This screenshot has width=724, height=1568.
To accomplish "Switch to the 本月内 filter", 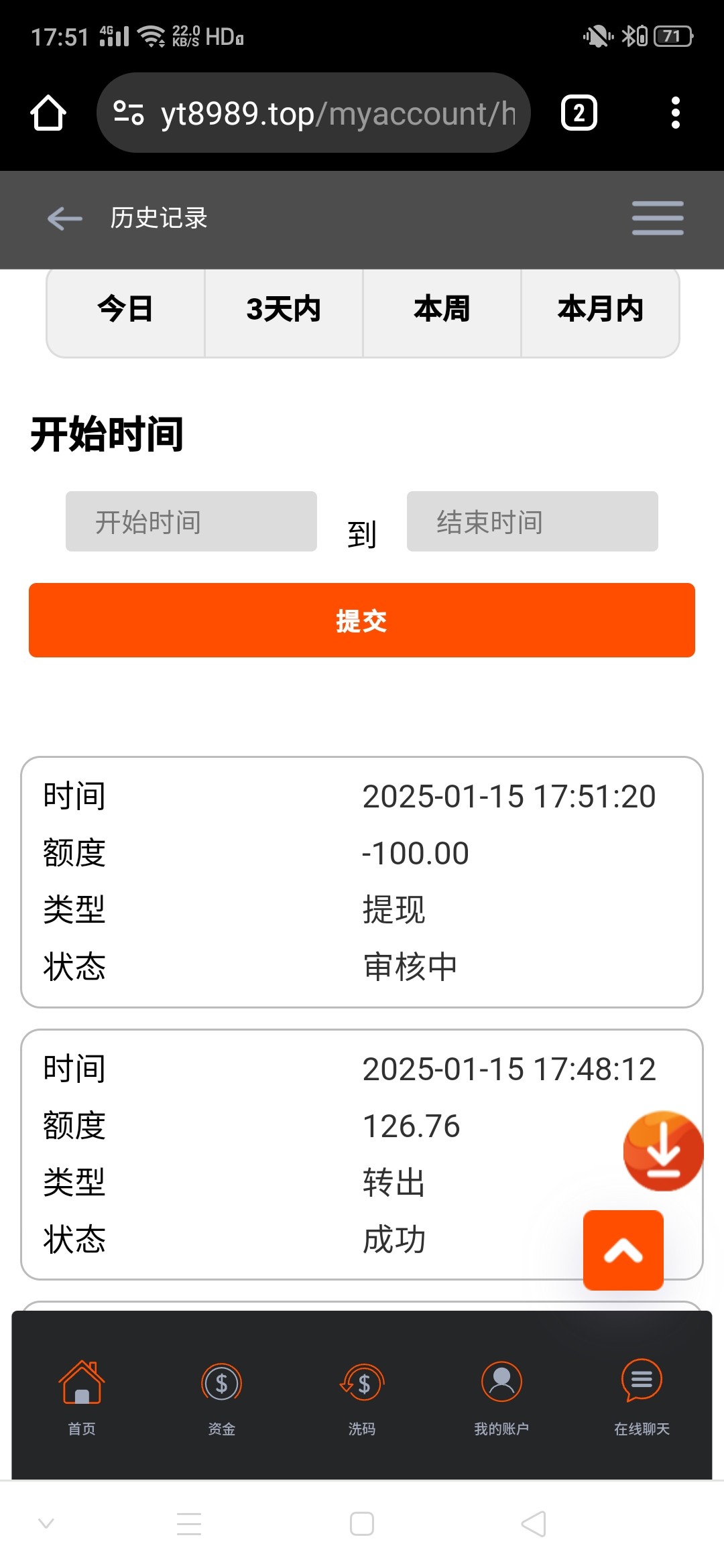I will [x=600, y=310].
